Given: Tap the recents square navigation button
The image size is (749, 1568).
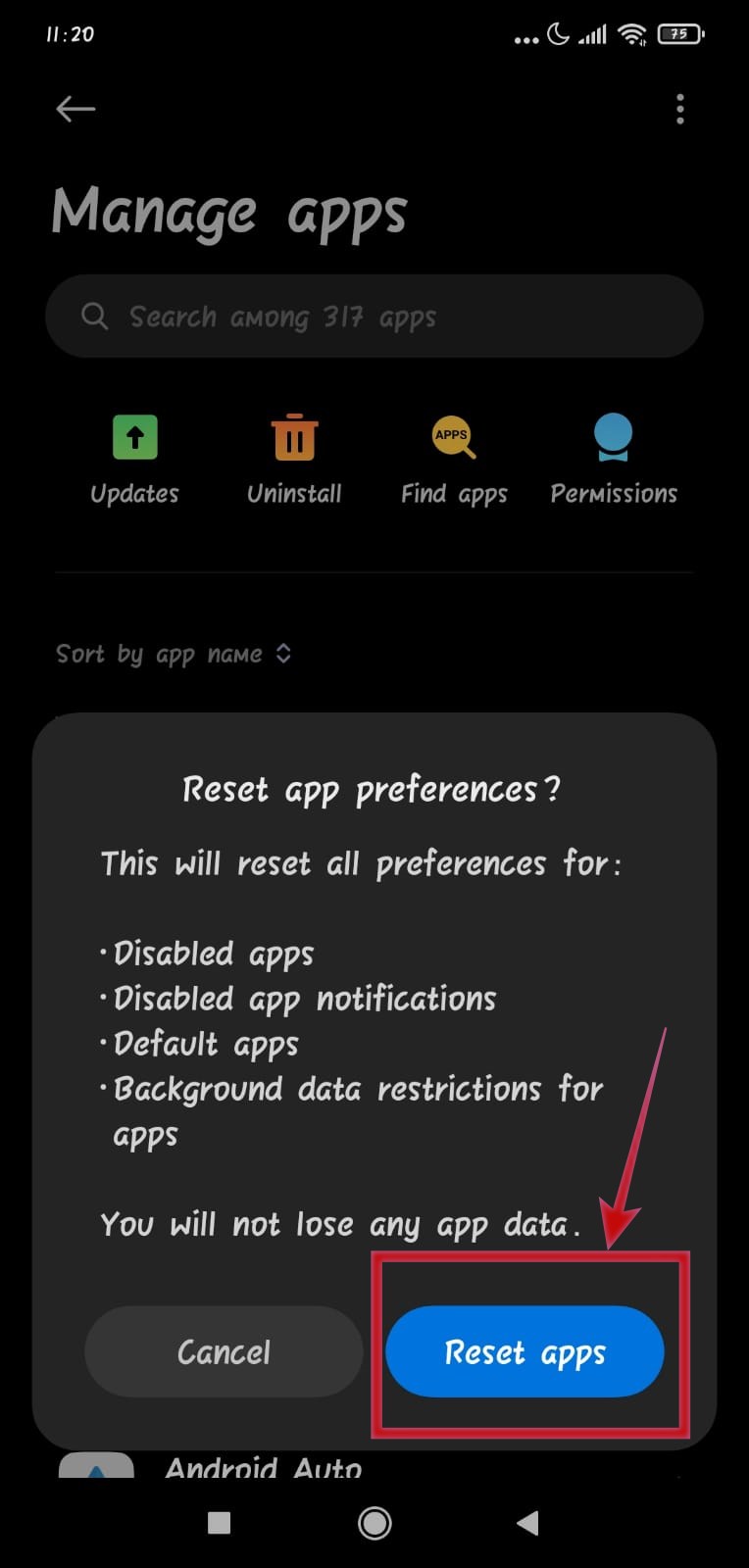Looking at the screenshot, I should click(221, 1523).
